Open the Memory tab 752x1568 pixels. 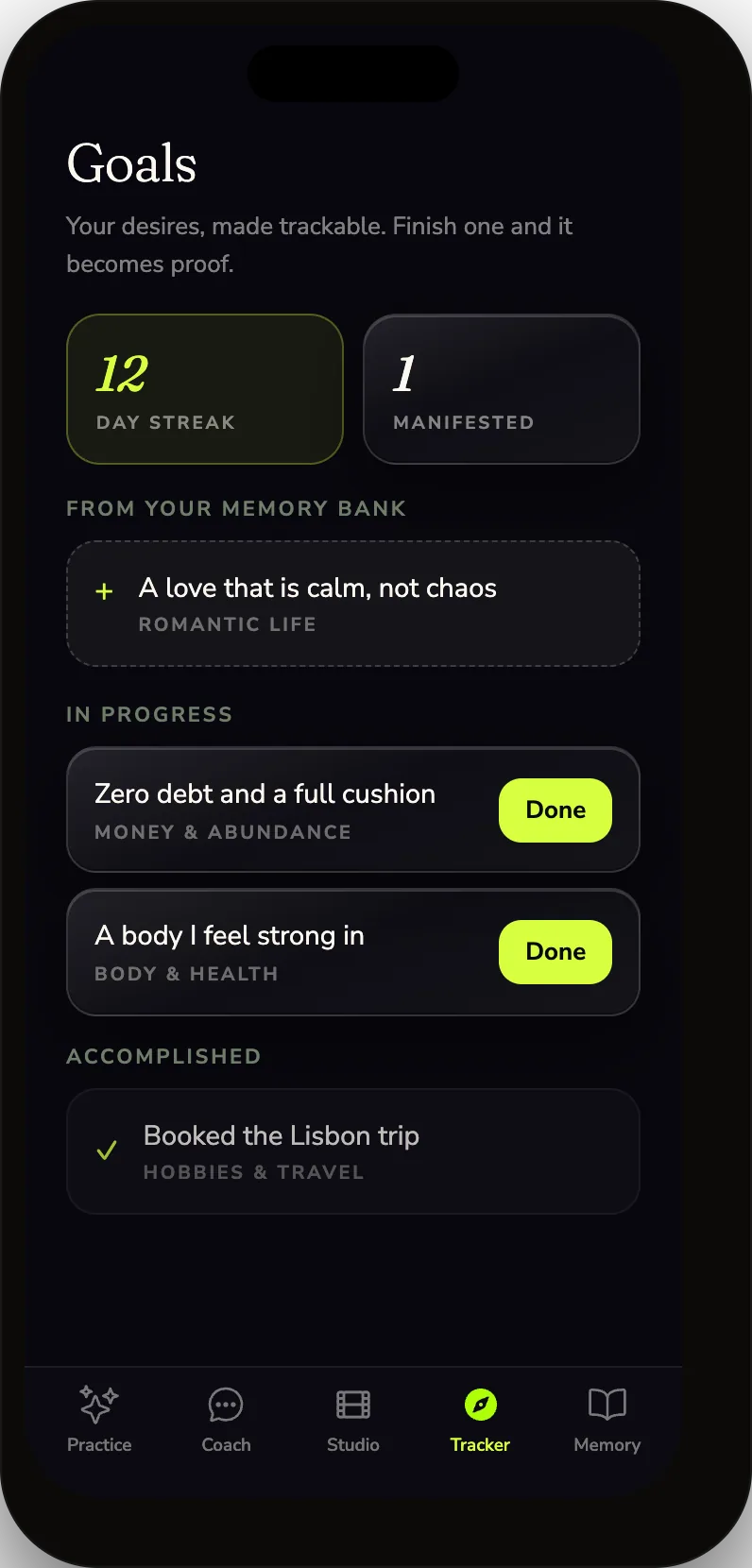[x=607, y=1419]
